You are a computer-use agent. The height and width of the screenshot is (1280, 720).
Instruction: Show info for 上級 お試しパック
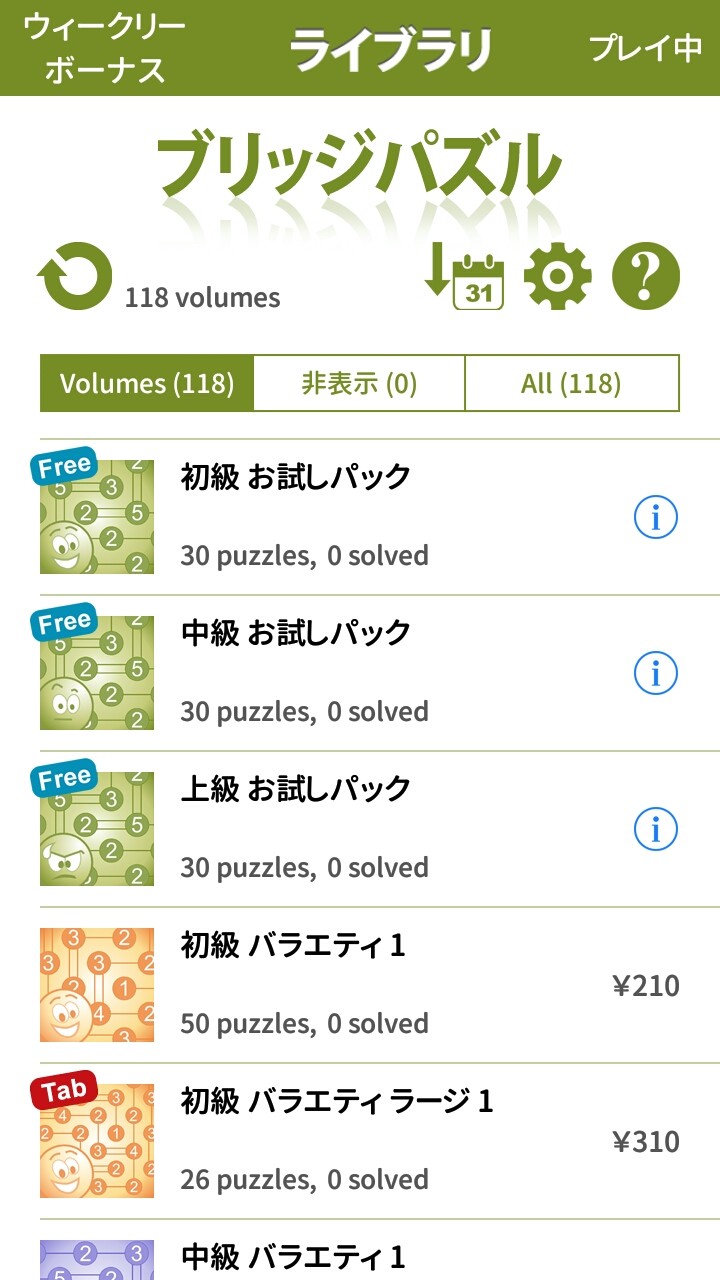click(x=656, y=829)
